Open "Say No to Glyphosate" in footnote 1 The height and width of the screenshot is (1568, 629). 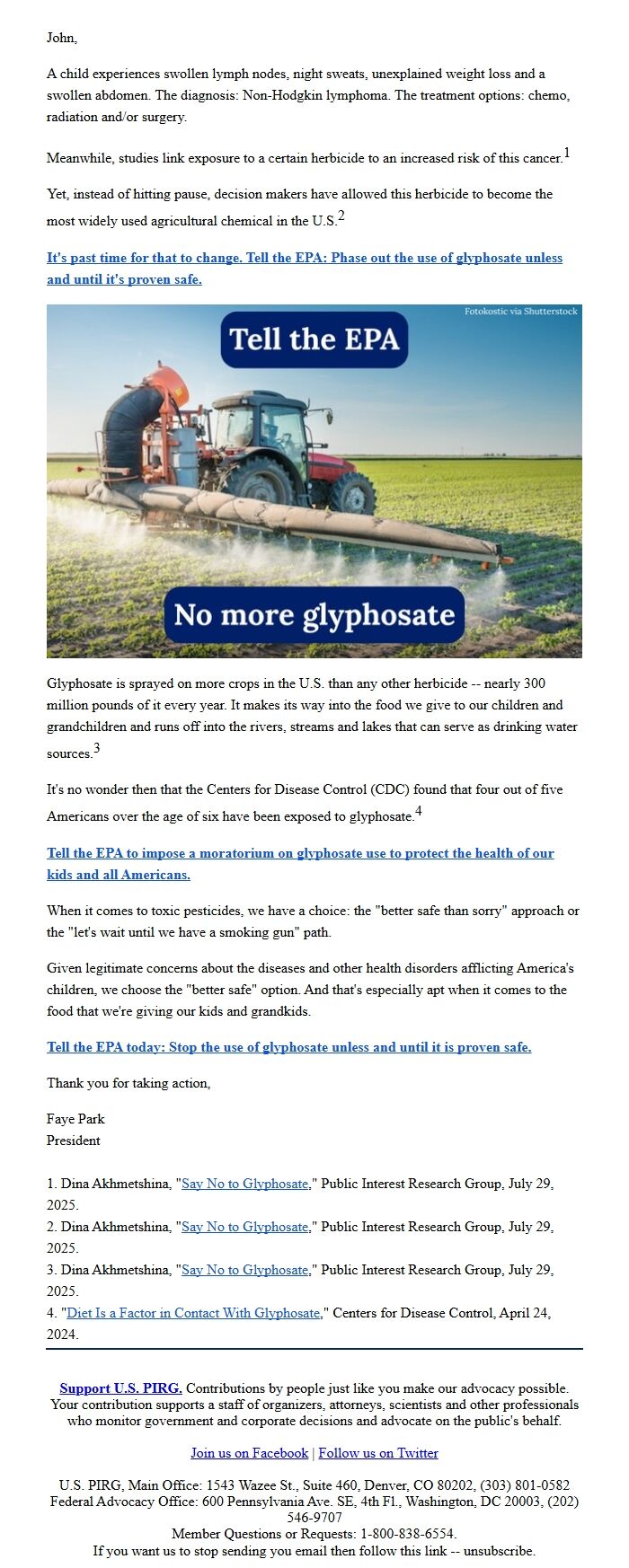pos(244,1185)
